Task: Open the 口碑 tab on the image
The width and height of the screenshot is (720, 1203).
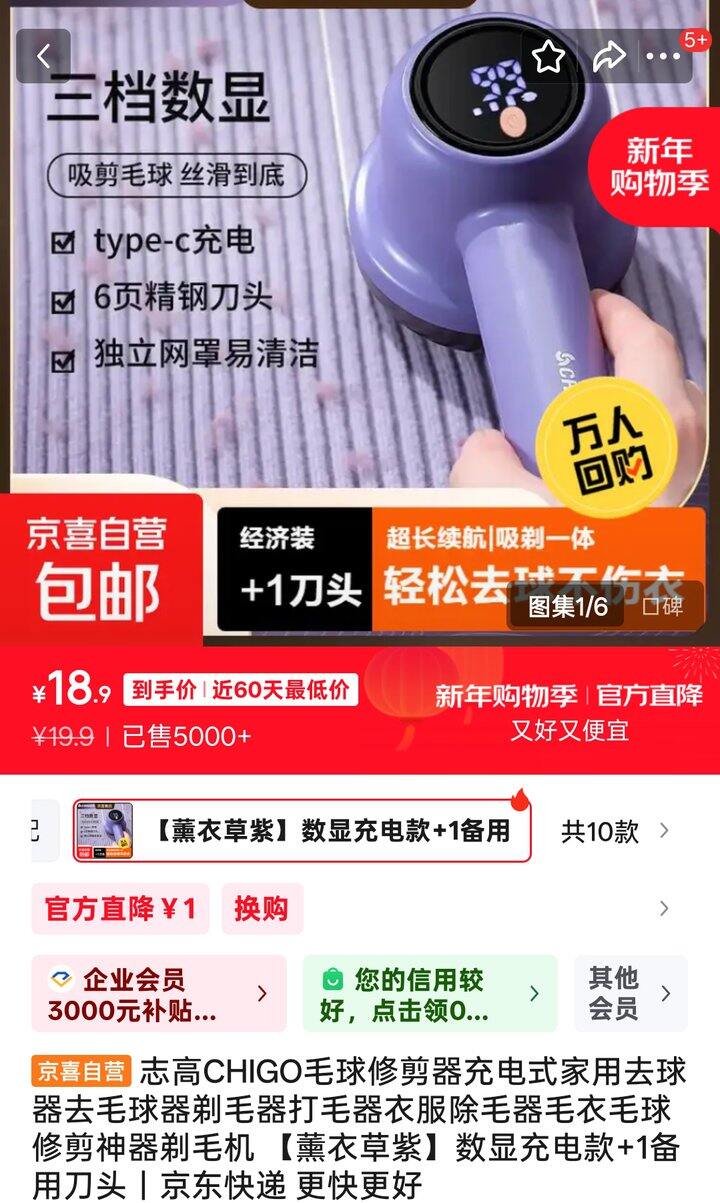Action: pyautogui.click(x=663, y=606)
